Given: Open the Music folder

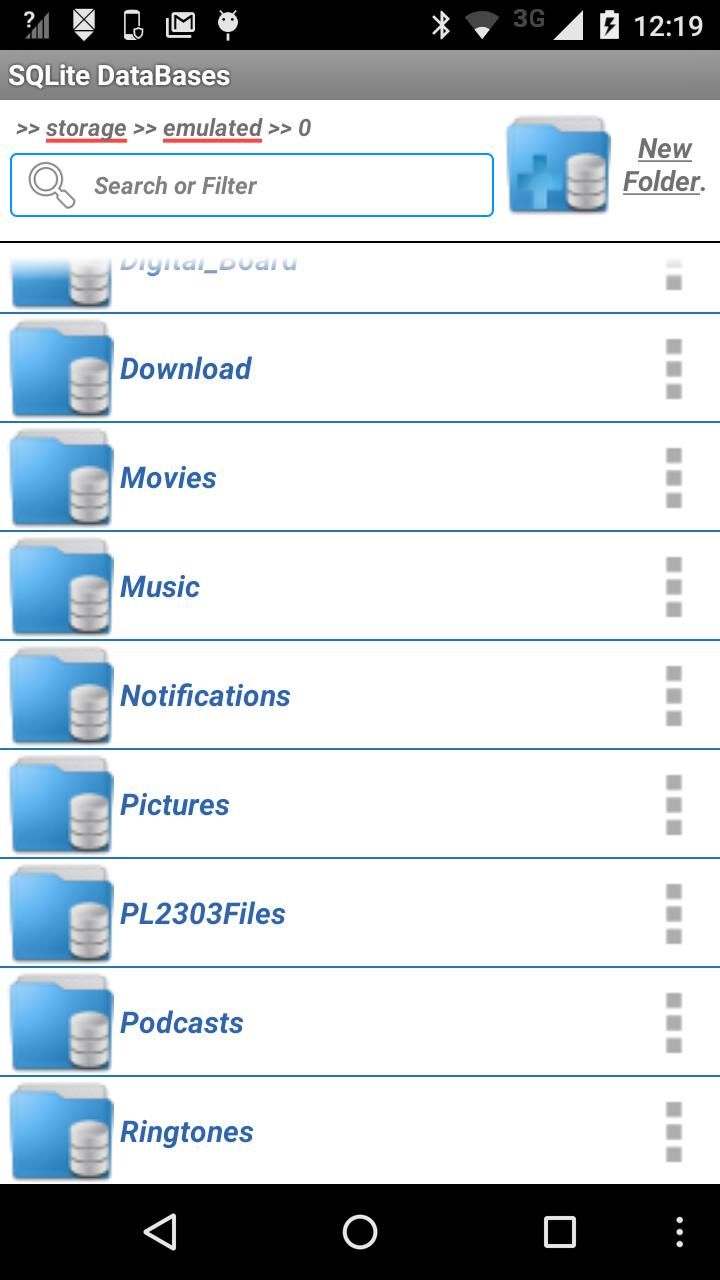Looking at the screenshot, I should [160, 587].
